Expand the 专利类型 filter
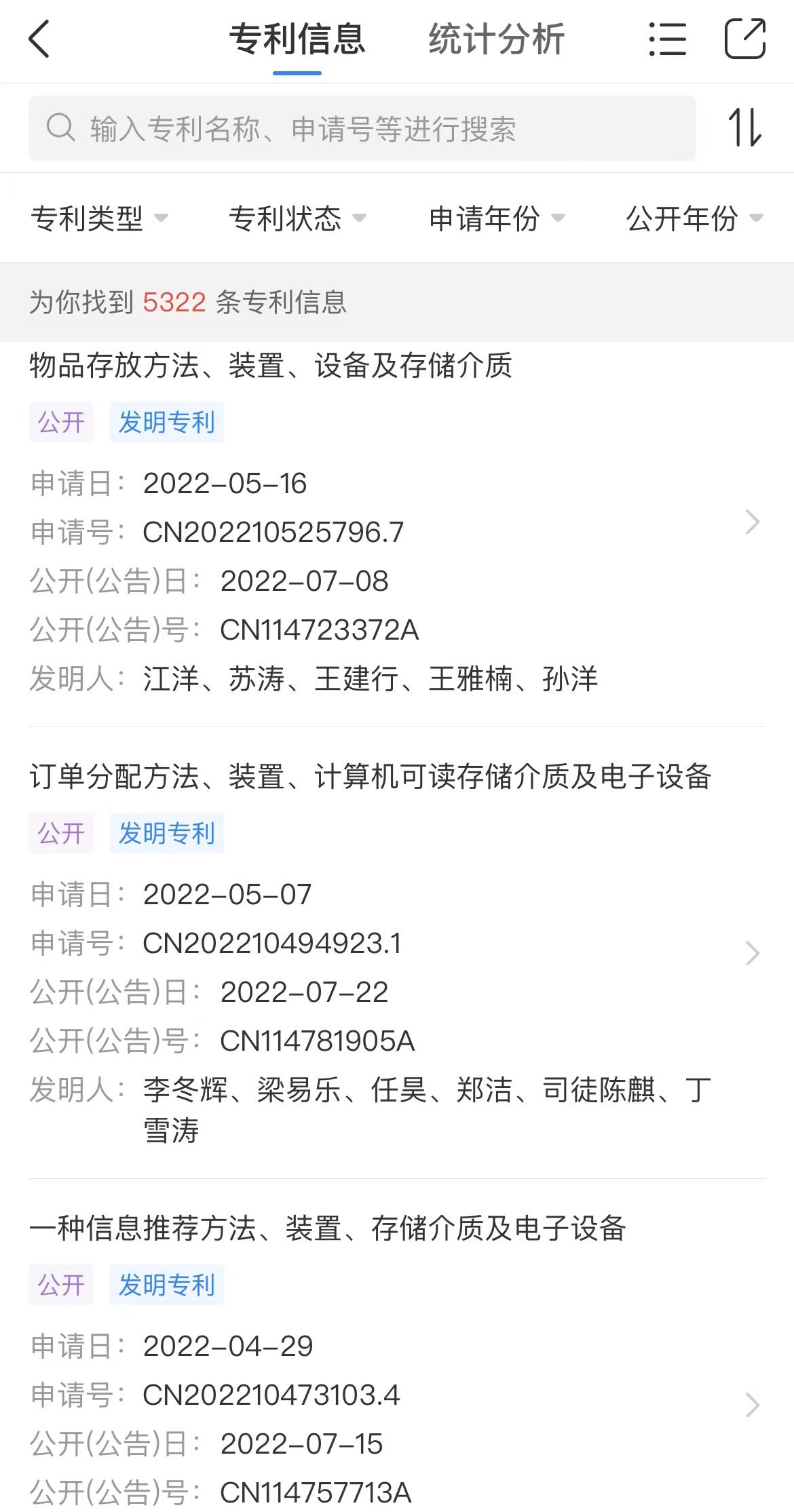The image size is (794, 1512). [99, 218]
